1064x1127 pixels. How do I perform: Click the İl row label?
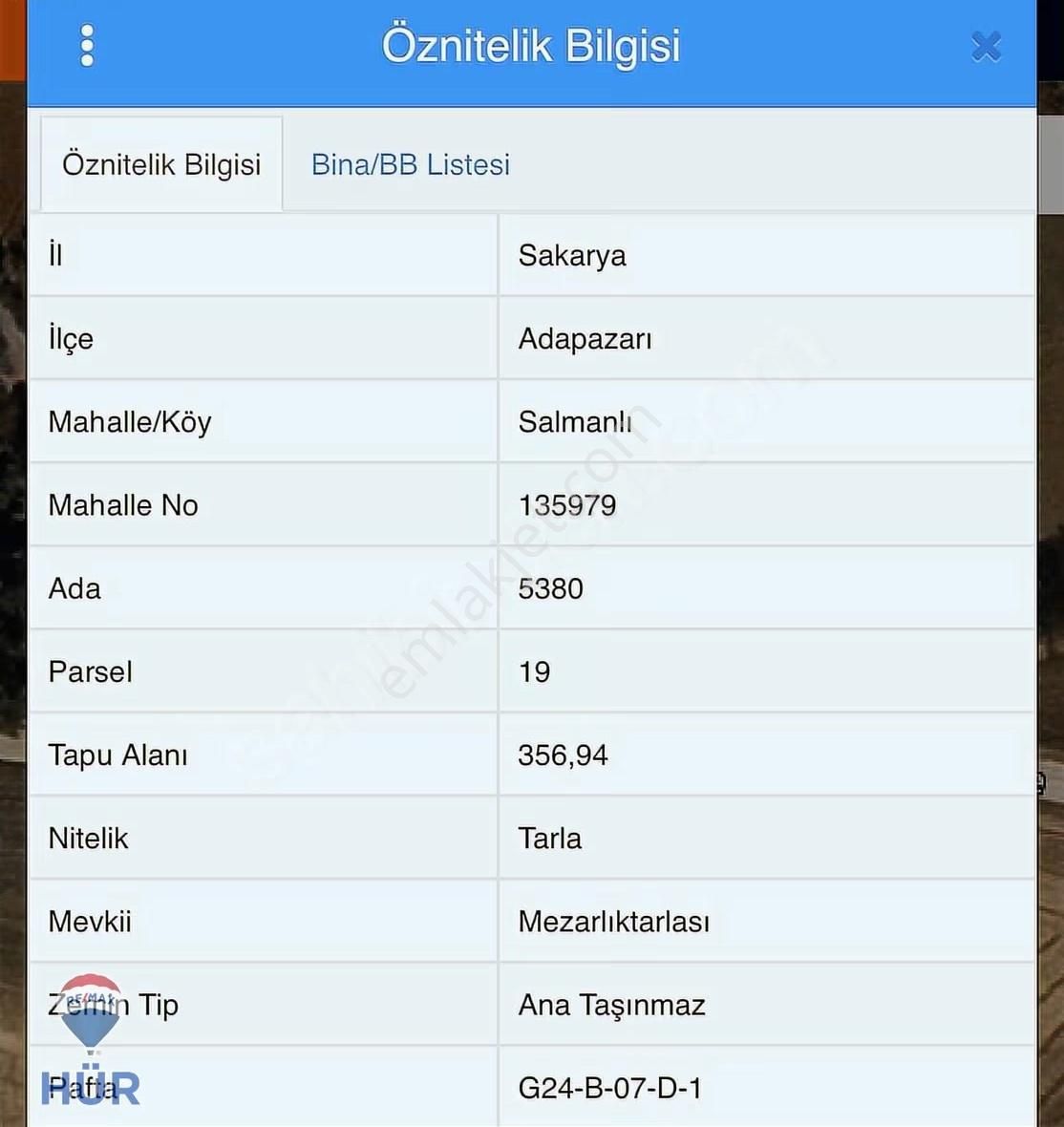pos(55,255)
